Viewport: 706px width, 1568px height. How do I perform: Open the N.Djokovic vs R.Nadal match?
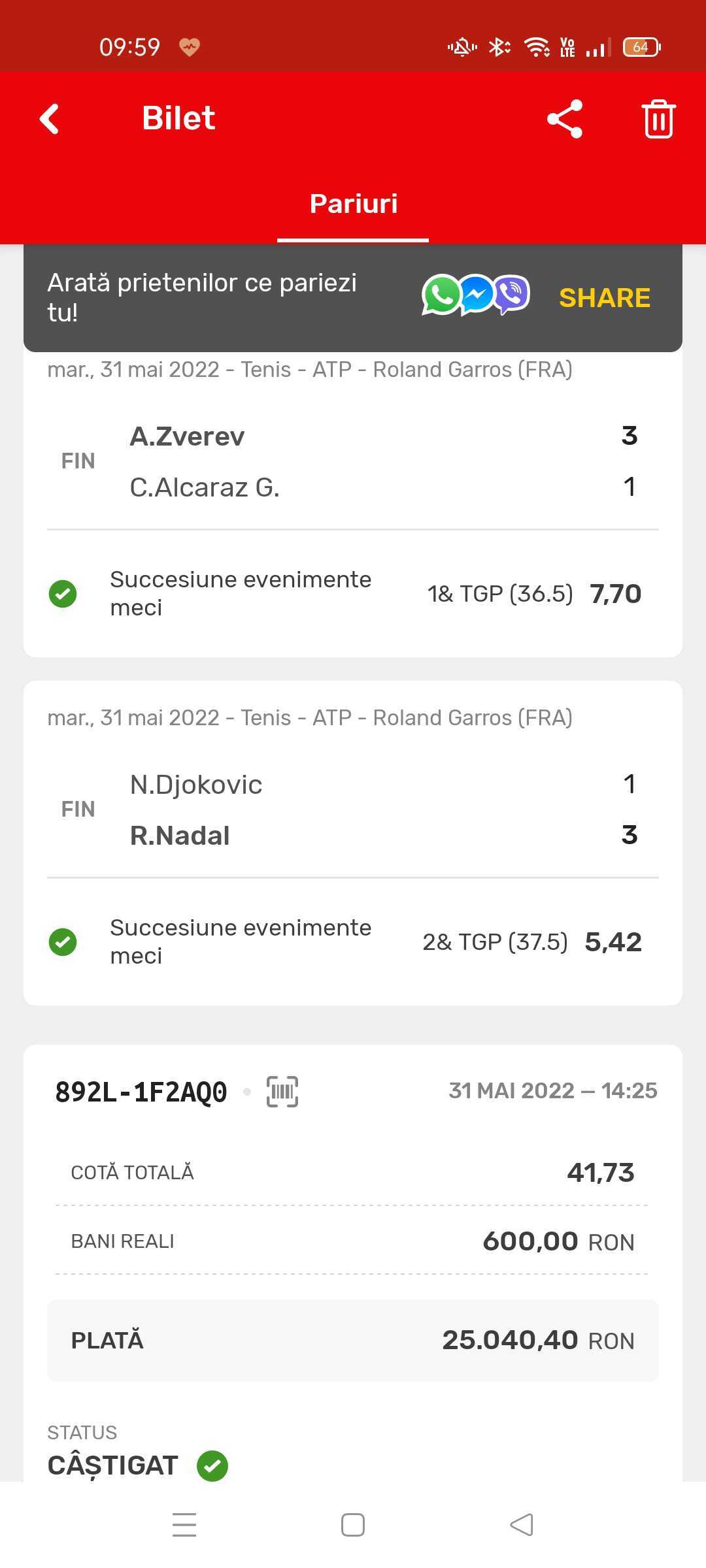[x=353, y=809]
